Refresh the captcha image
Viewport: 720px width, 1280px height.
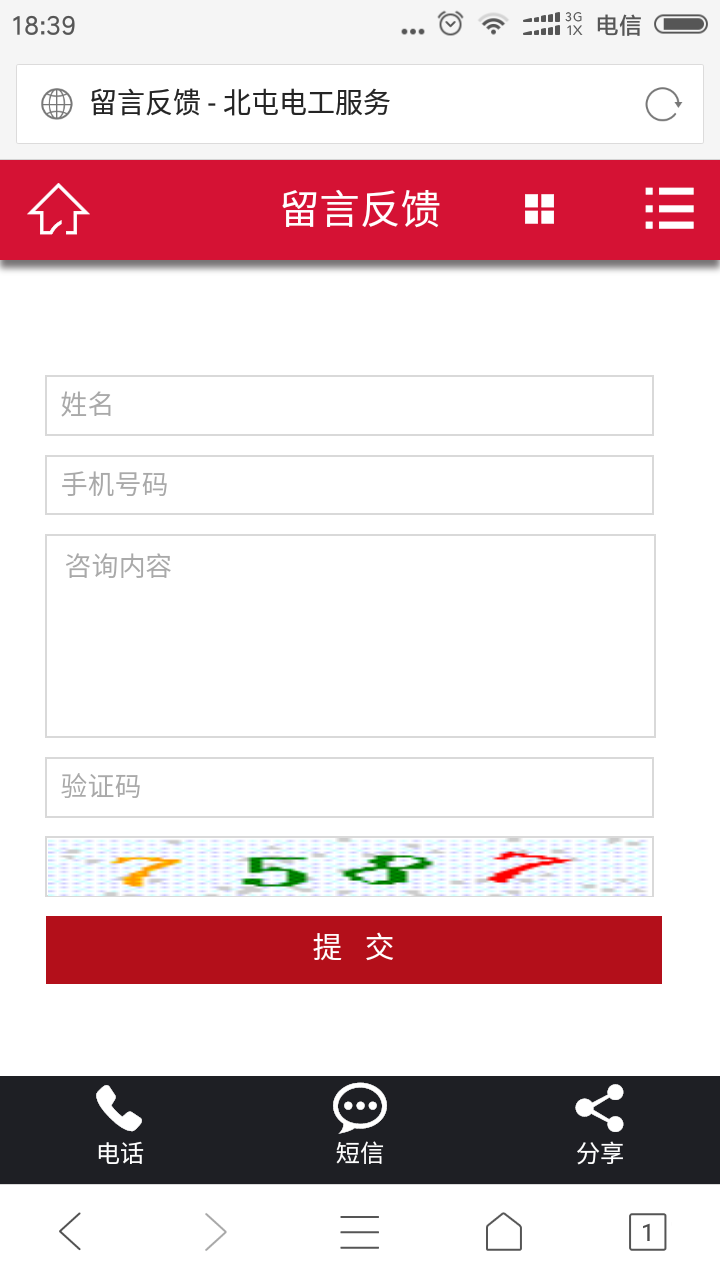click(349, 867)
